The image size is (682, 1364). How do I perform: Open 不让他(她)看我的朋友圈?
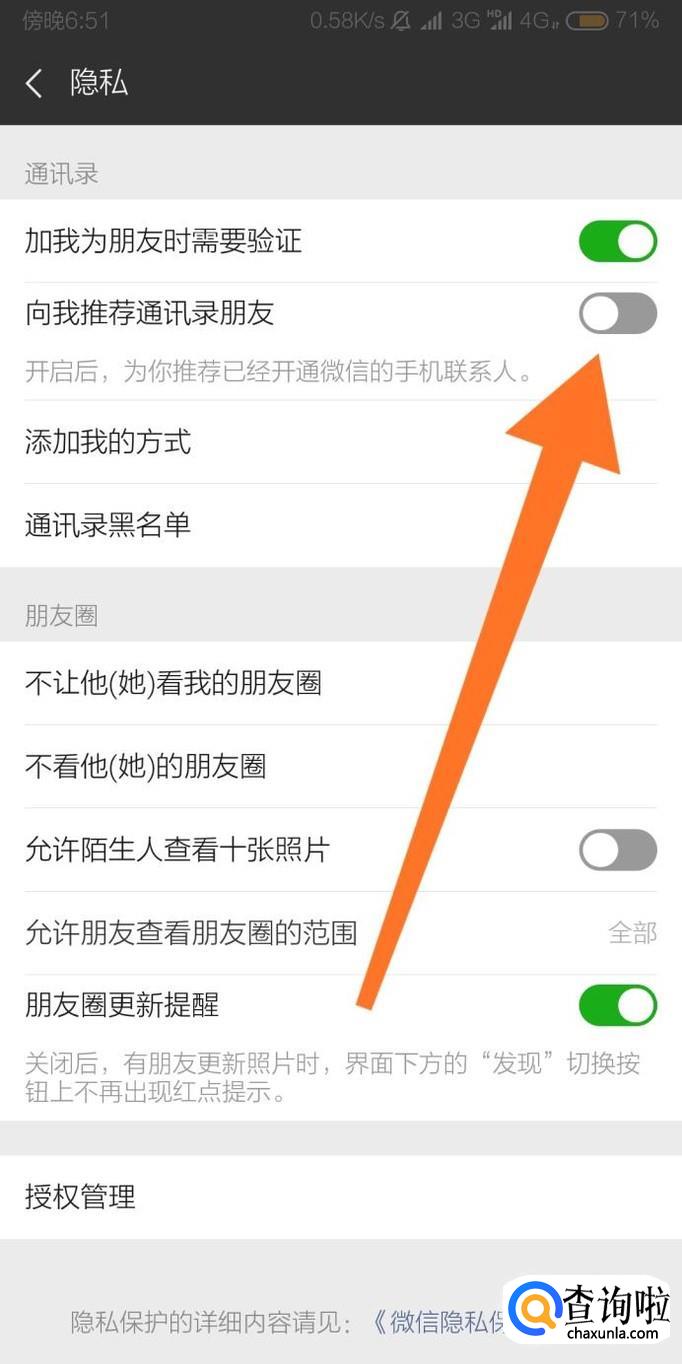[x=340, y=684]
